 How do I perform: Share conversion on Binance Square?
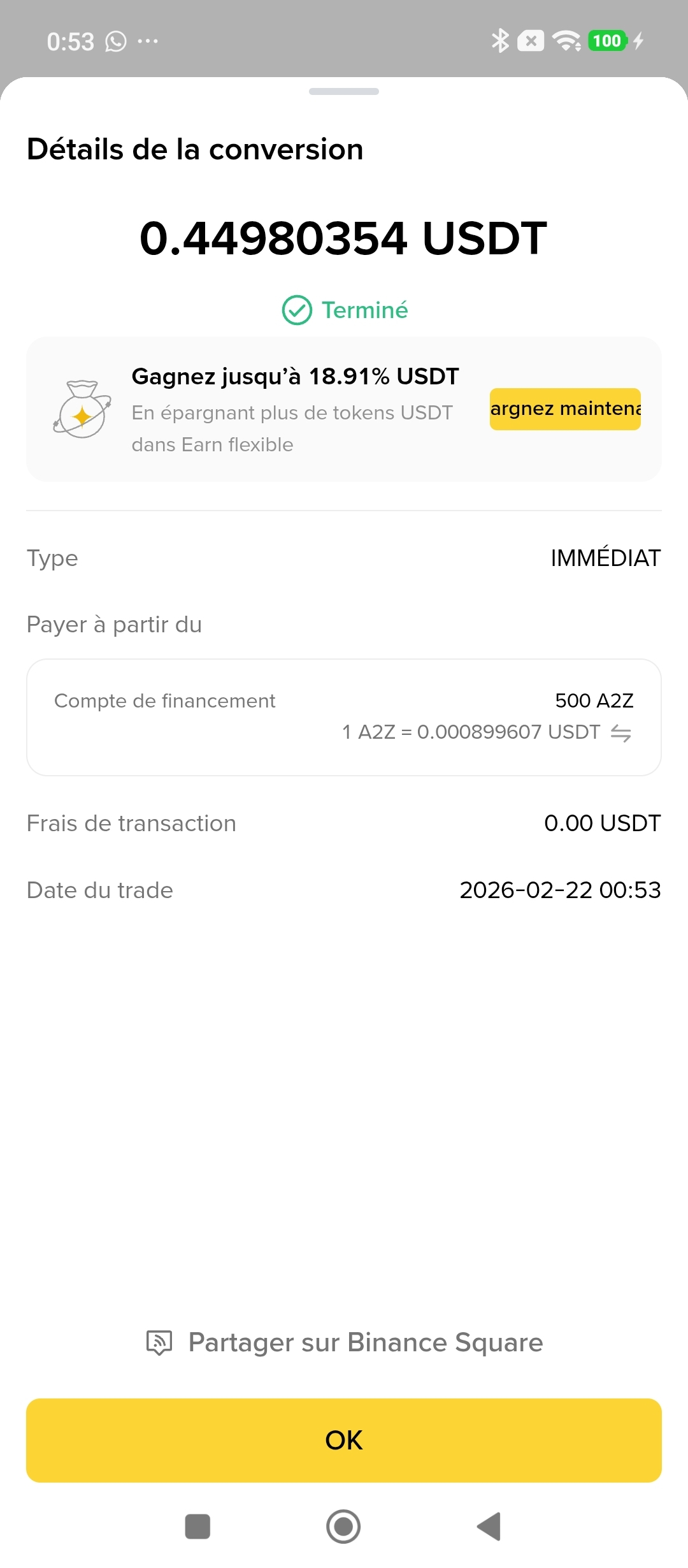tap(344, 1342)
